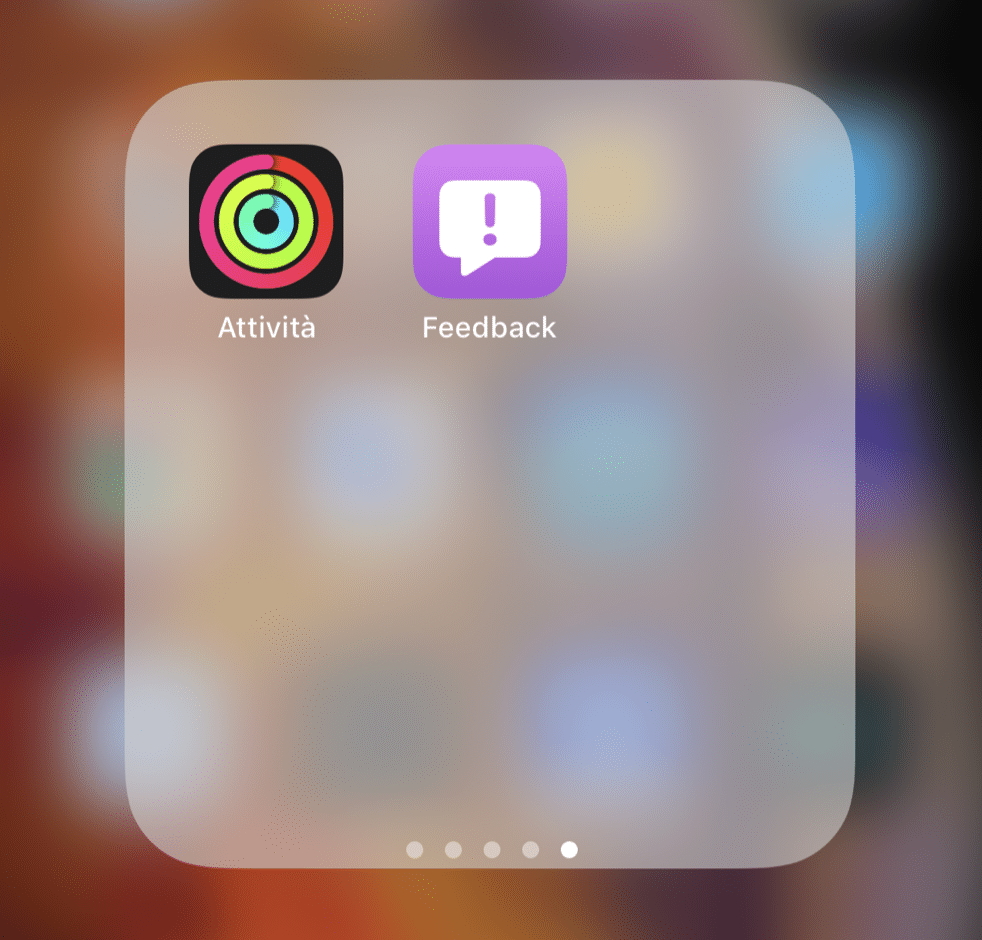Launch the Feedback app

pyautogui.click(x=489, y=221)
